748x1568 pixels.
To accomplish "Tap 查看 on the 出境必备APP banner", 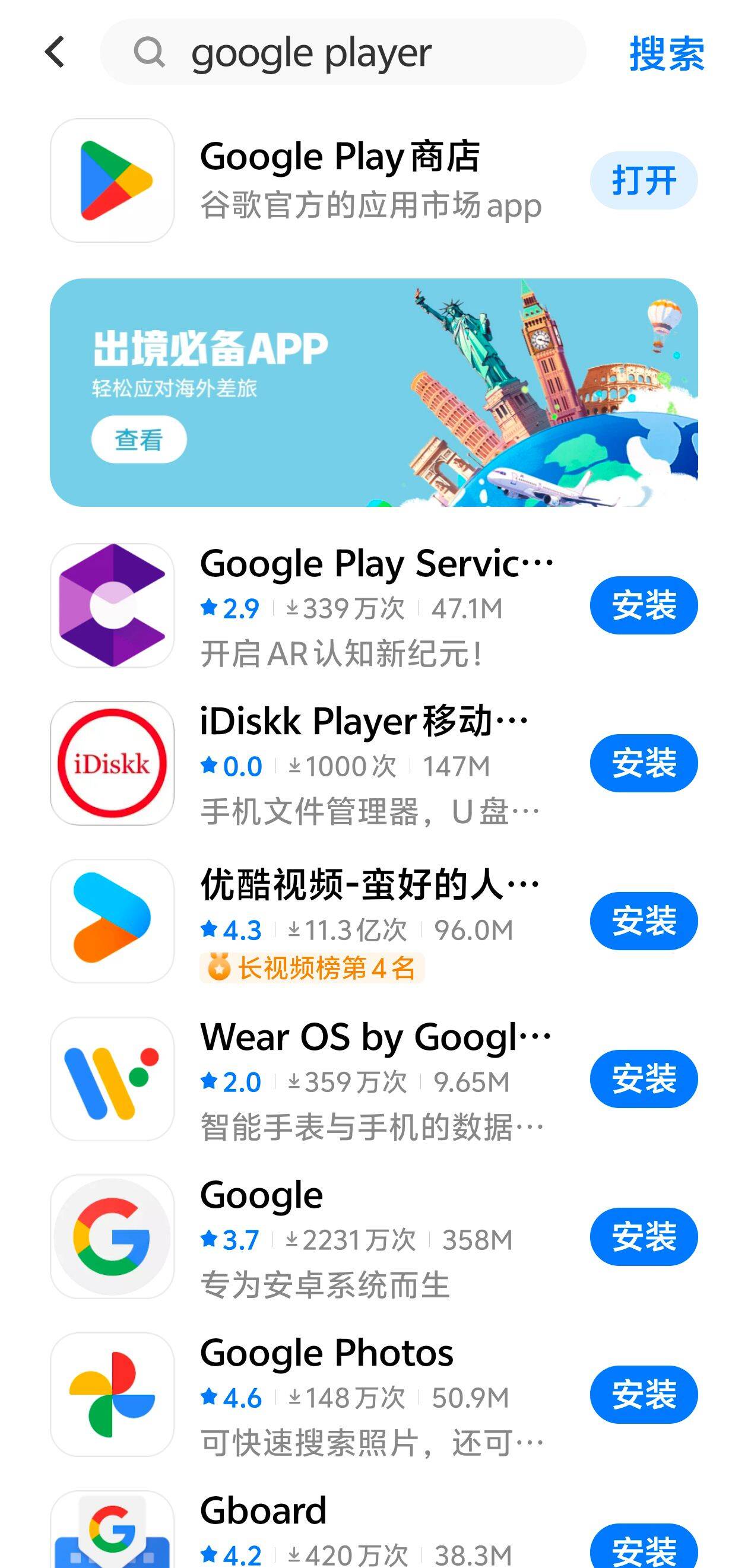I will 139,439.
